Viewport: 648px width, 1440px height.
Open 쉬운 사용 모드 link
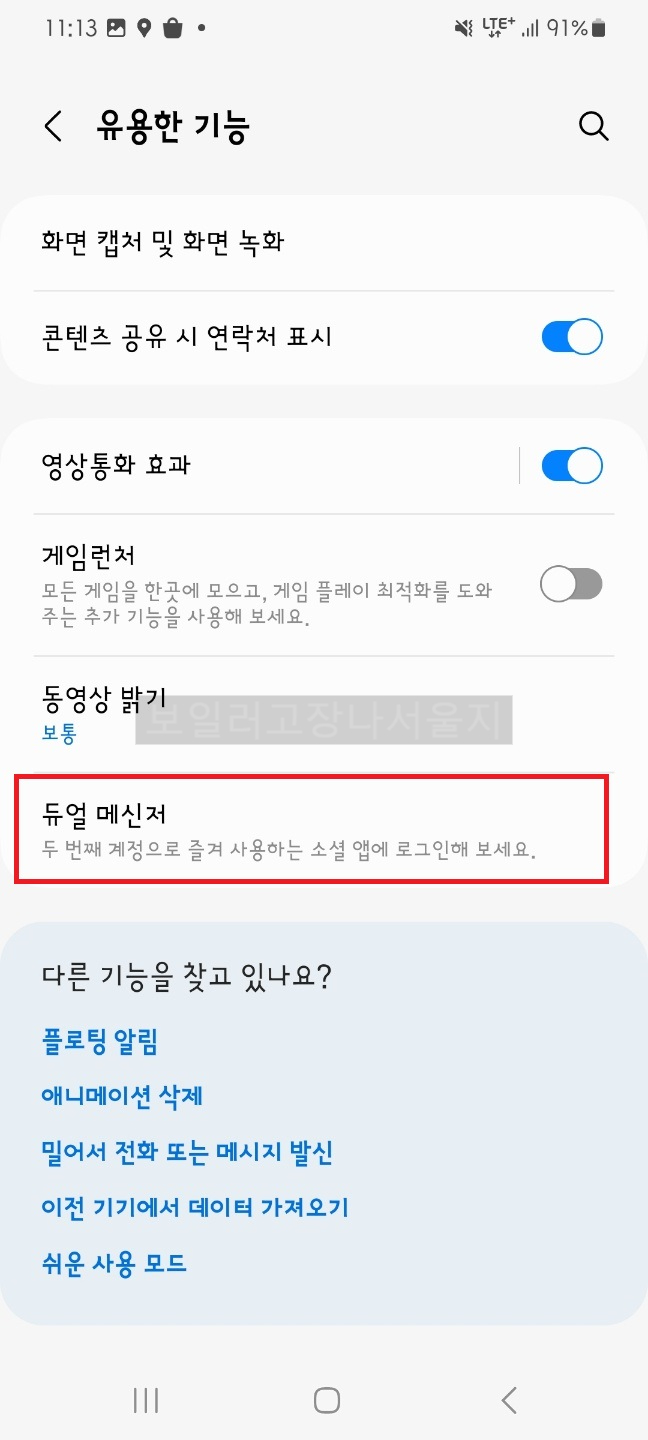(x=114, y=1263)
